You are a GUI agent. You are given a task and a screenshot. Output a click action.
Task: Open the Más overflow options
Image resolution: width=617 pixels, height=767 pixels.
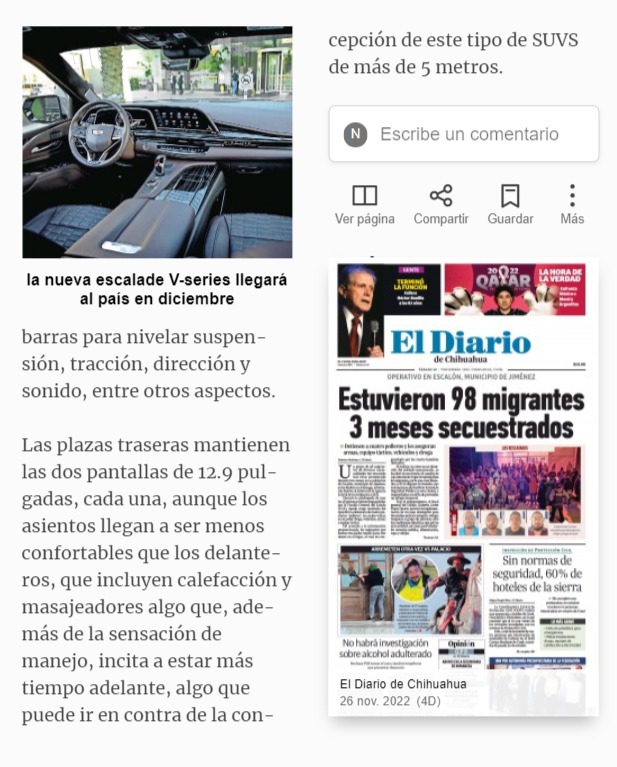pos(572,204)
